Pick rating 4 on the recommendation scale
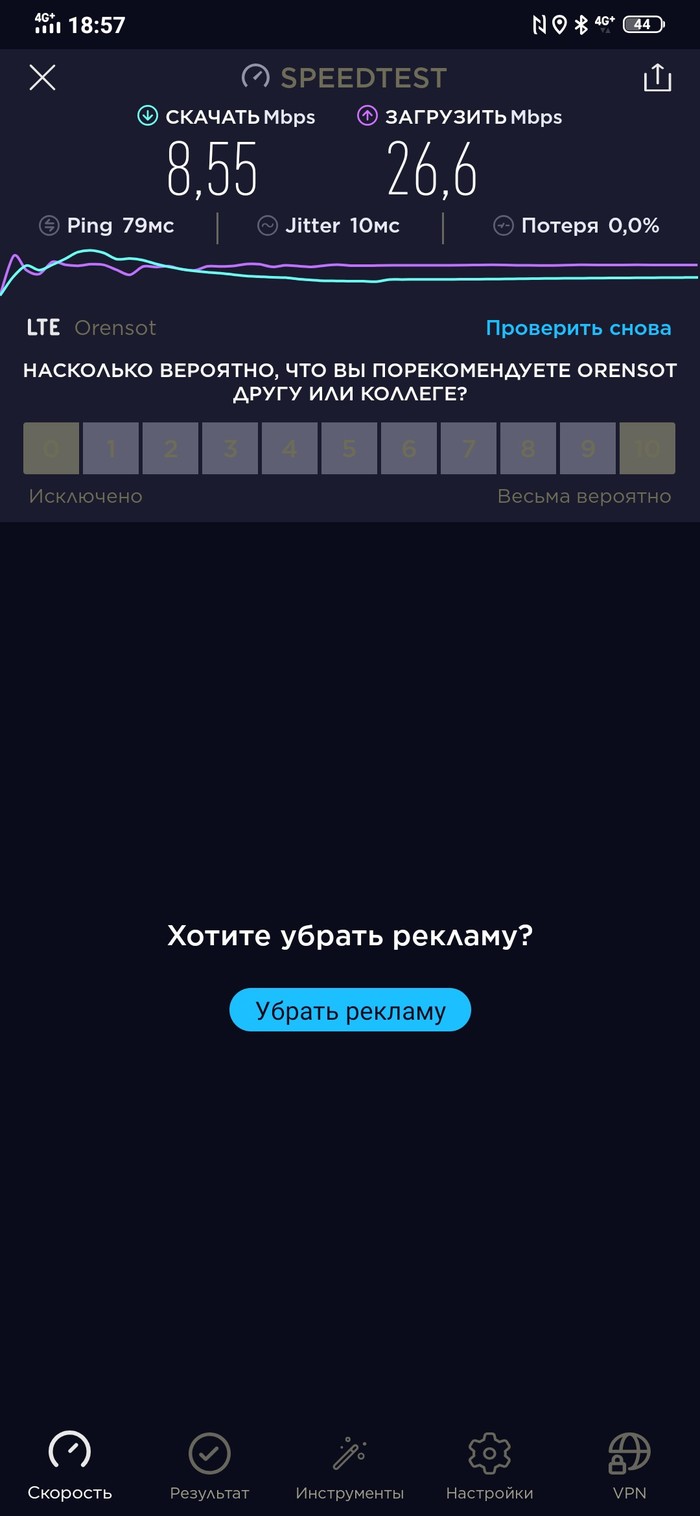700x1516 pixels. coord(290,448)
